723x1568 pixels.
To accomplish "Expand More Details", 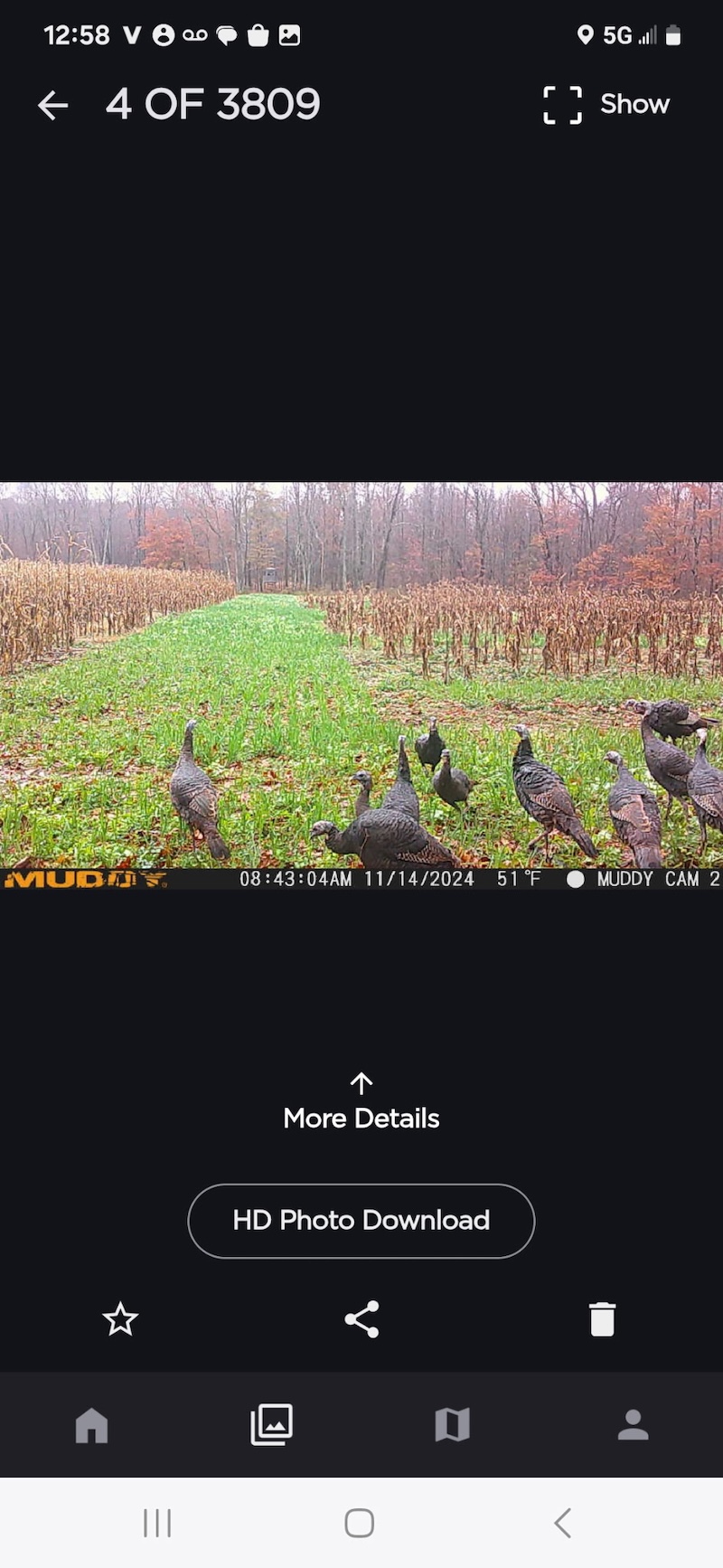I will [361, 1102].
